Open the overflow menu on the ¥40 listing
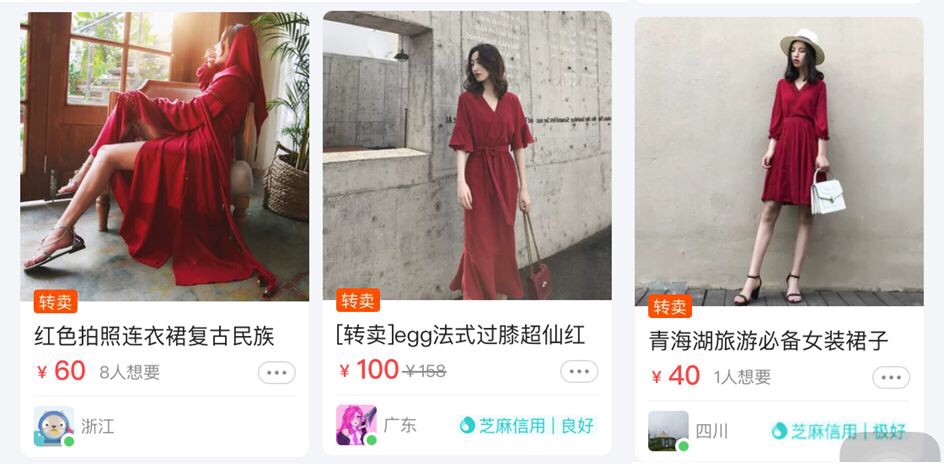 coord(891,377)
